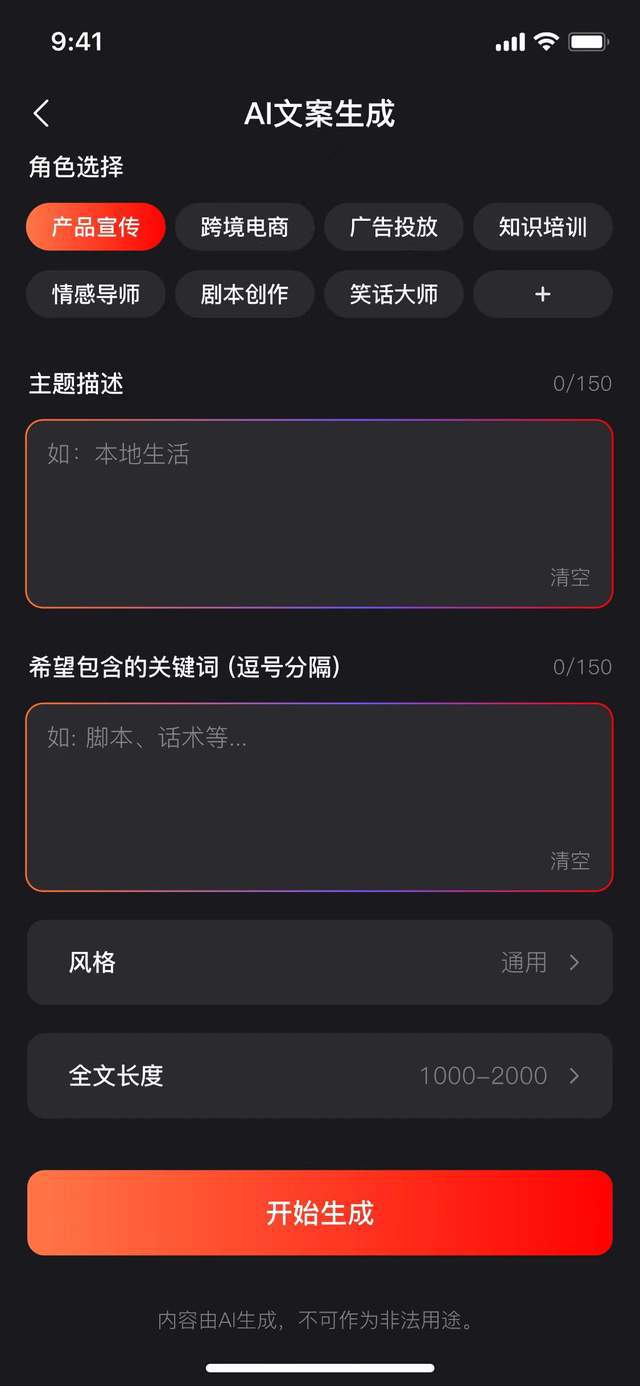640x1386 pixels.
Task: Pick the 广告投放 role chip
Action: click(x=394, y=227)
